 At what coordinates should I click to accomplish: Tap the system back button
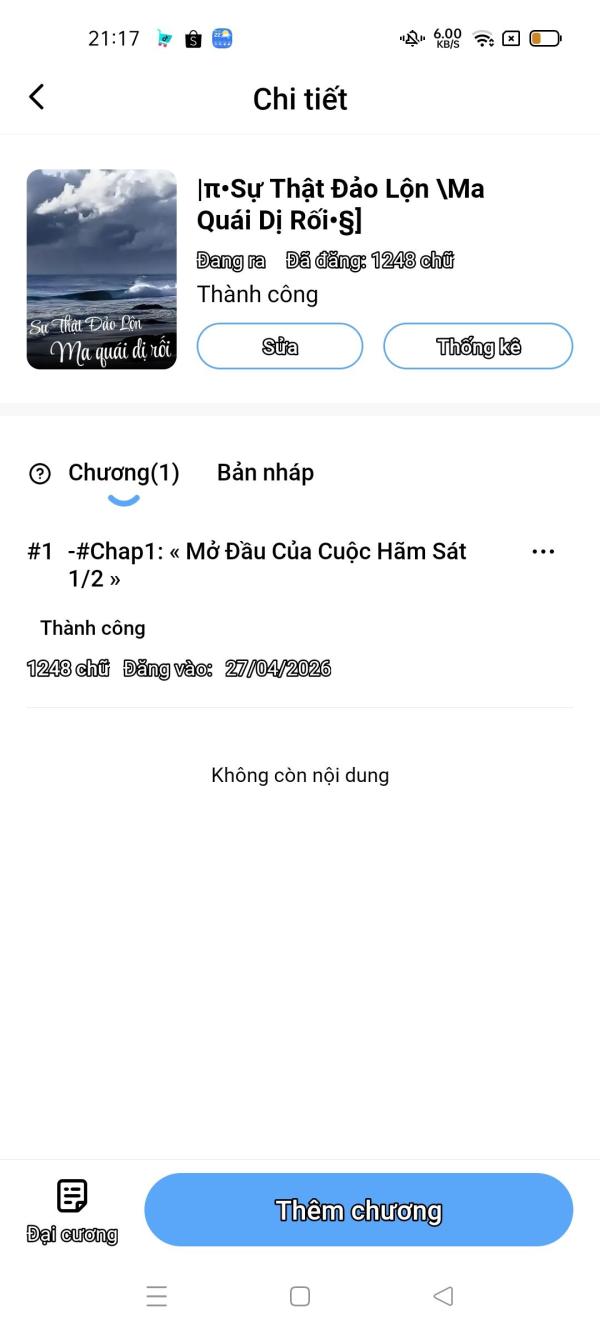443,1296
